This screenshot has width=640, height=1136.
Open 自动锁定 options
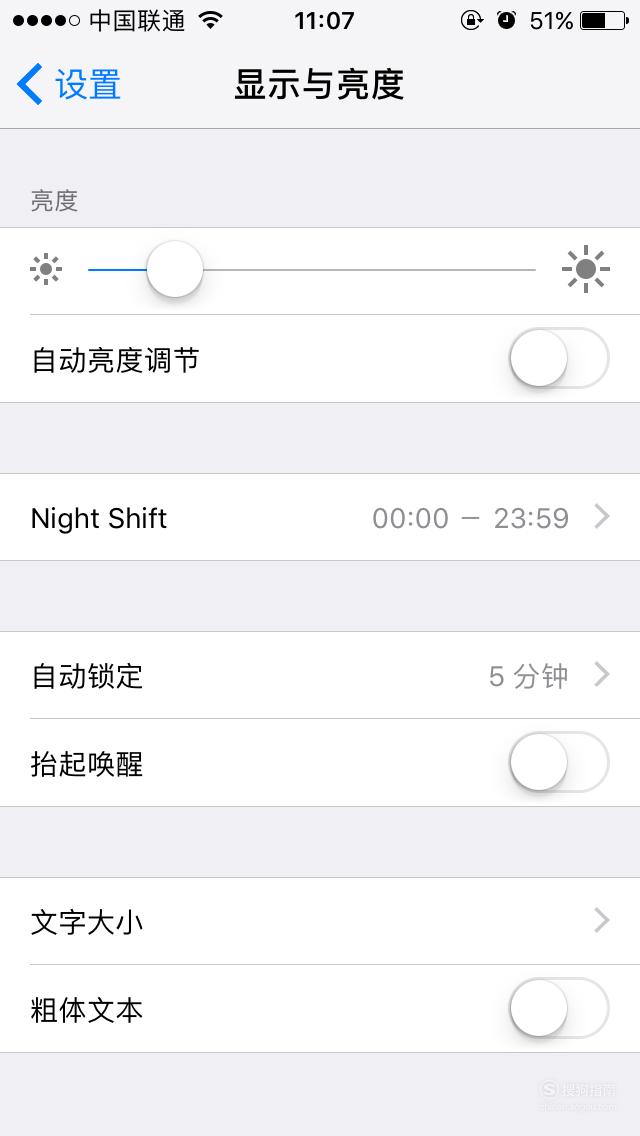320,675
